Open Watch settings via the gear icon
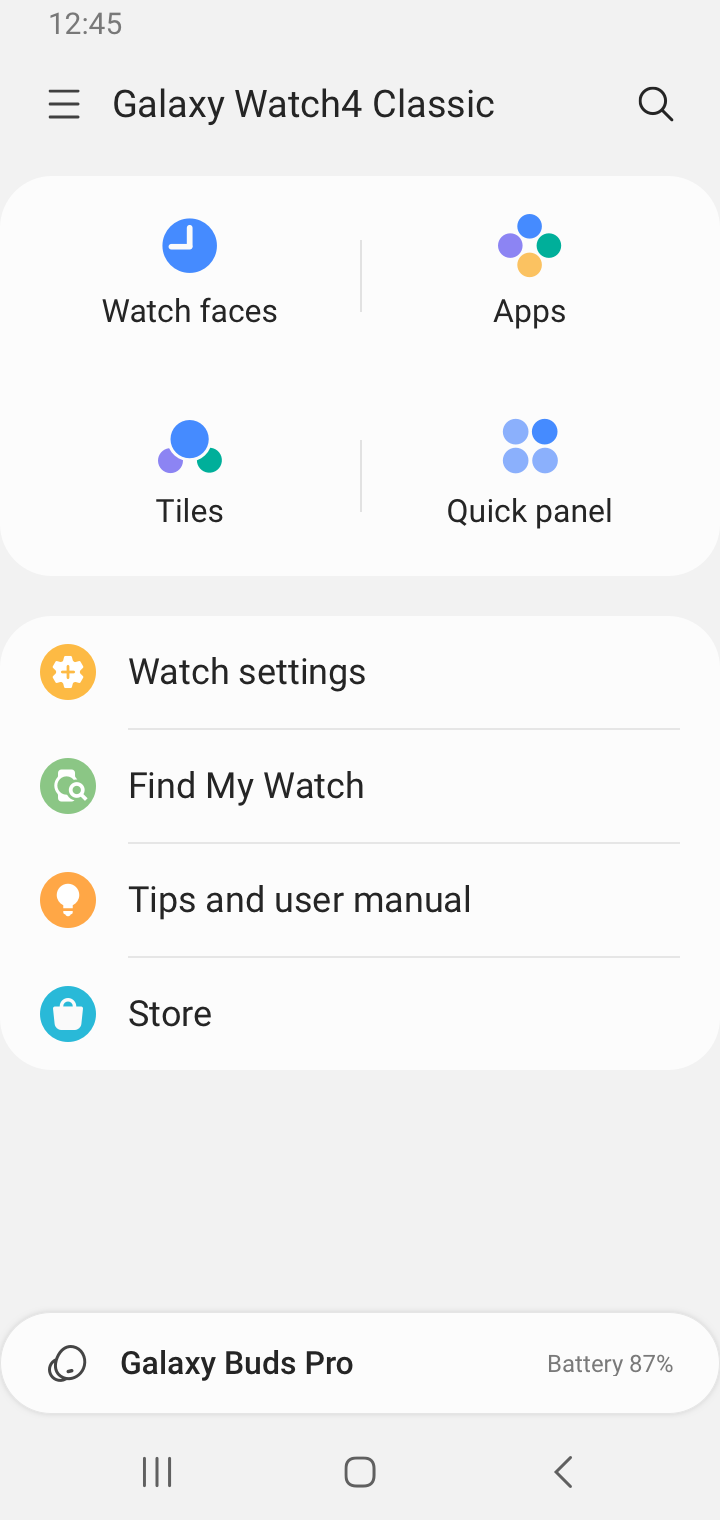720x1520 pixels. pos(67,671)
